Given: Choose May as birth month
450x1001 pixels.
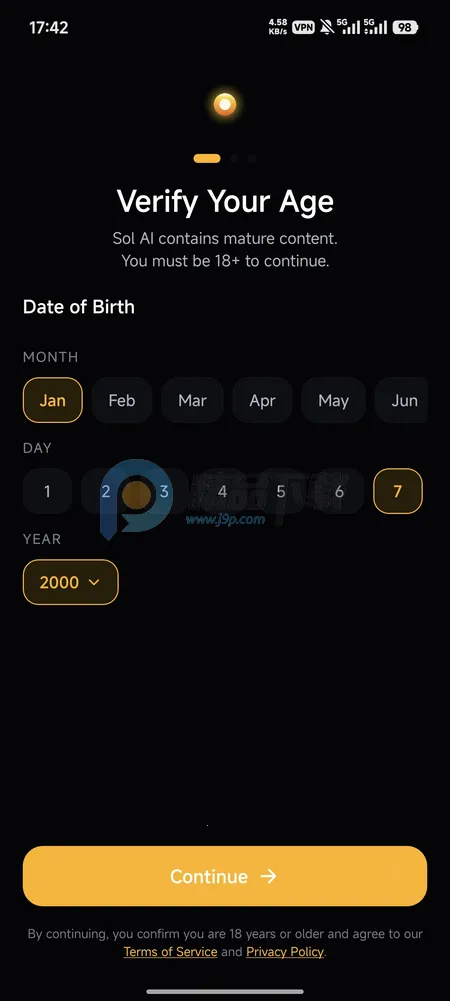Looking at the screenshot, I should click(x=333, y=400).
